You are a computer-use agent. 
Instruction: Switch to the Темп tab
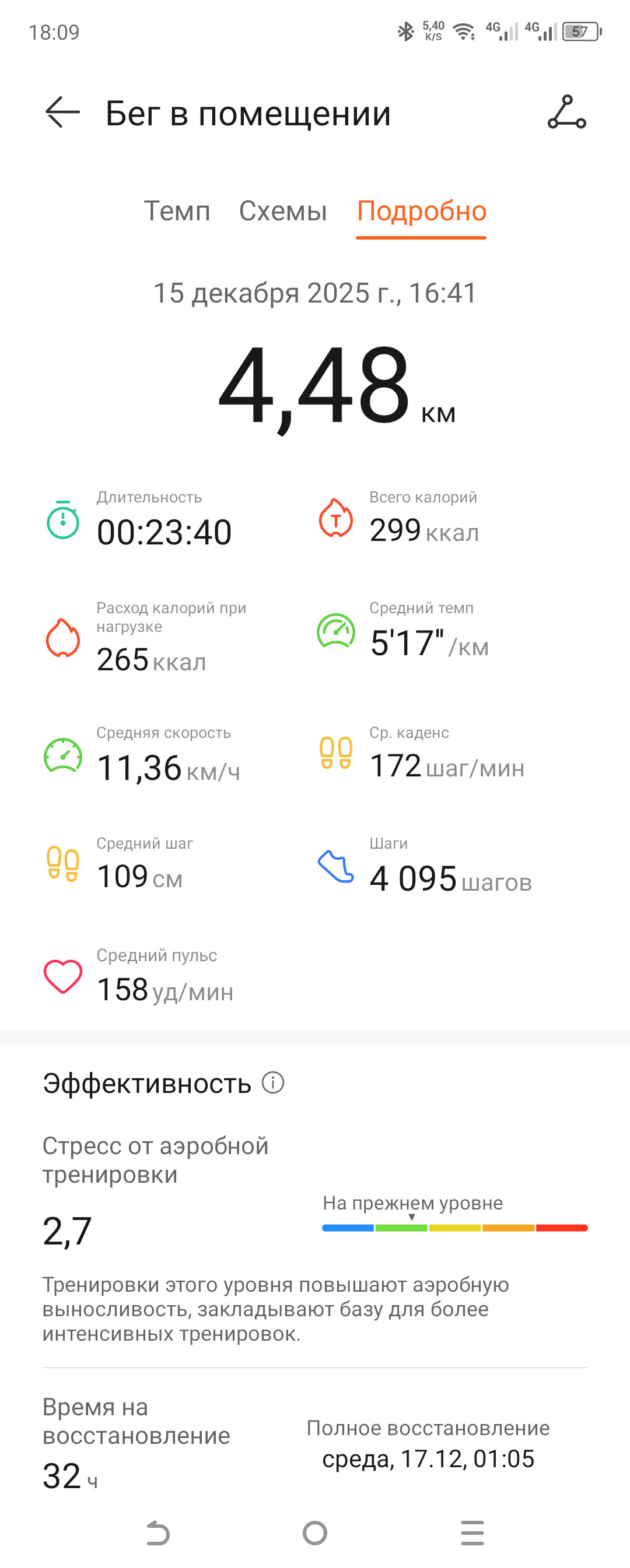pos(177,211)
